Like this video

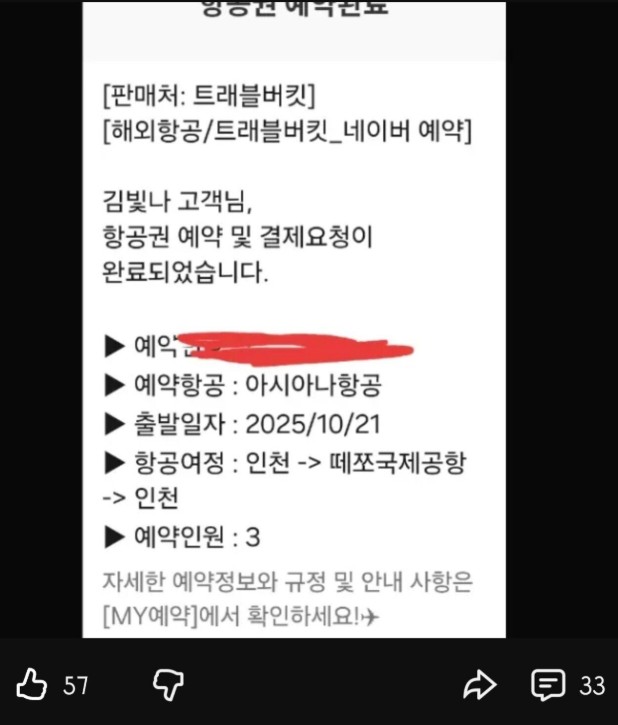tap(35, 685)
